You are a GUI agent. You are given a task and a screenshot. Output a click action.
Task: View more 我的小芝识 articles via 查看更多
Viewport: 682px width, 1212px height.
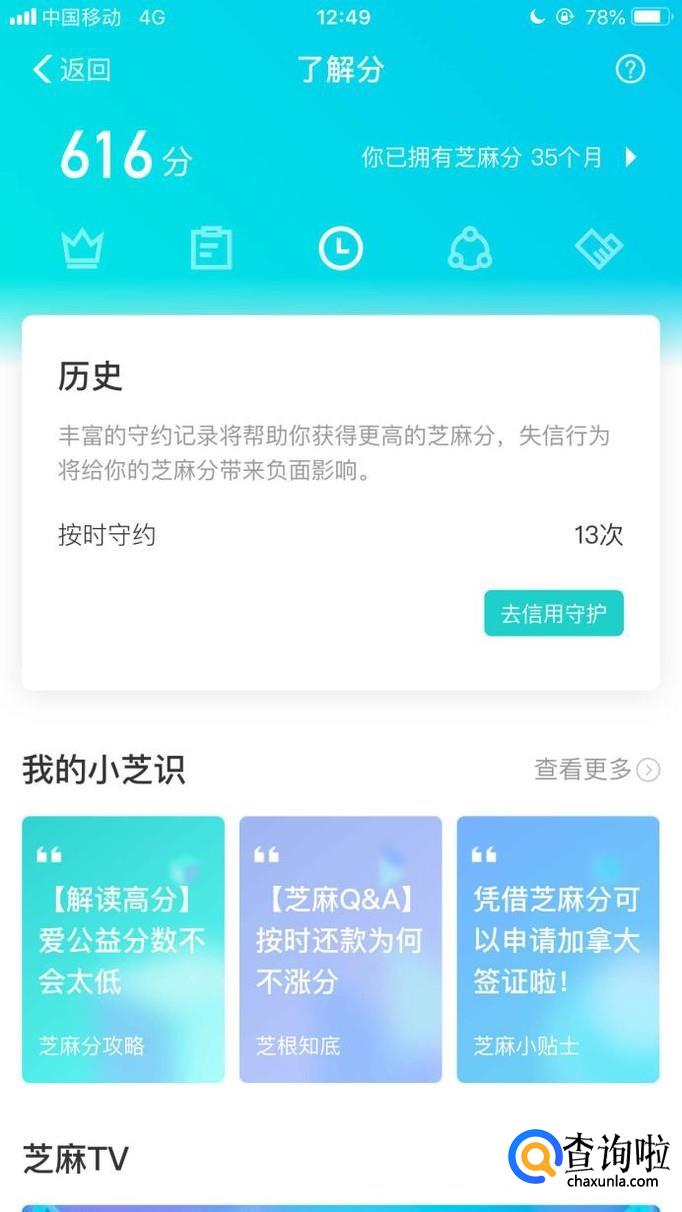click(x=596, y=769)
